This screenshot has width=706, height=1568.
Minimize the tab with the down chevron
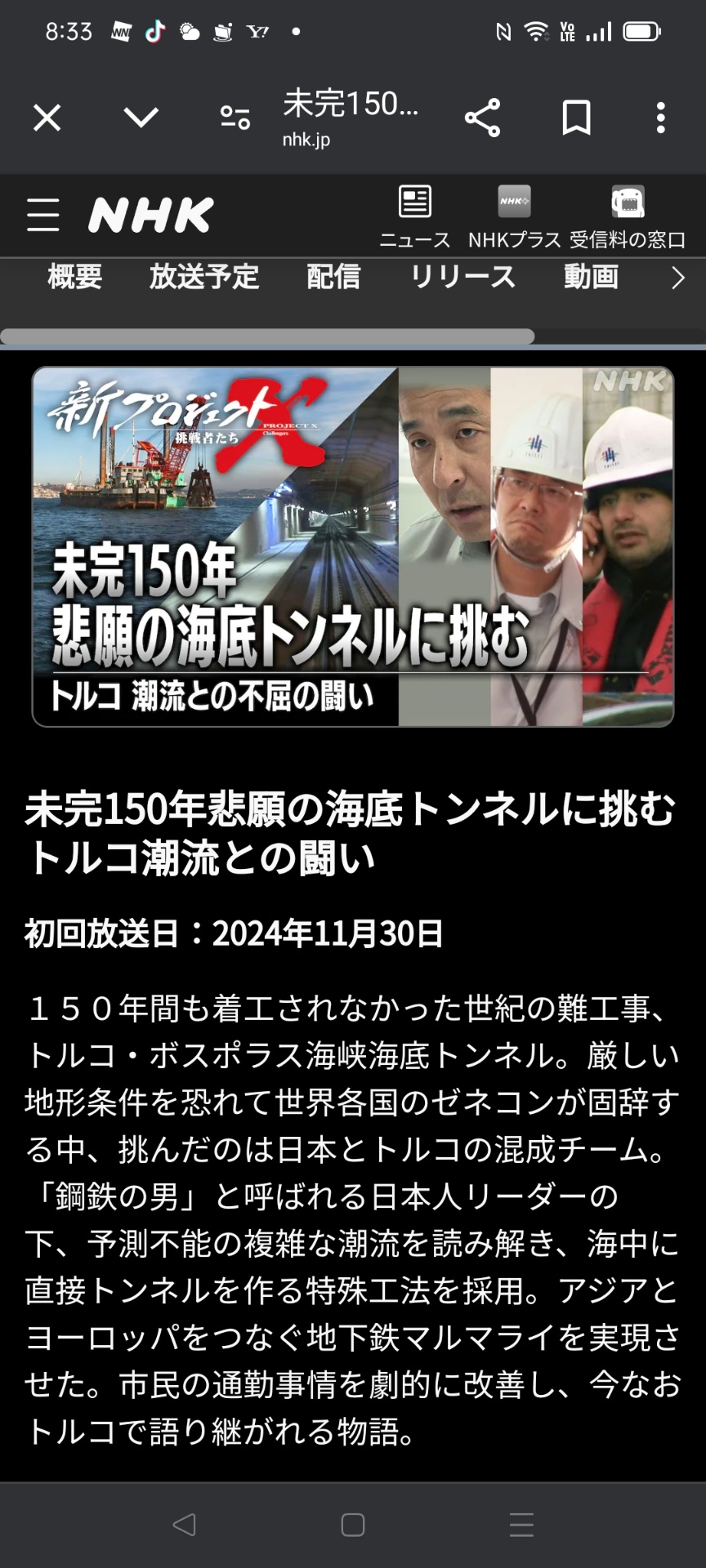[x=141, y=118]
